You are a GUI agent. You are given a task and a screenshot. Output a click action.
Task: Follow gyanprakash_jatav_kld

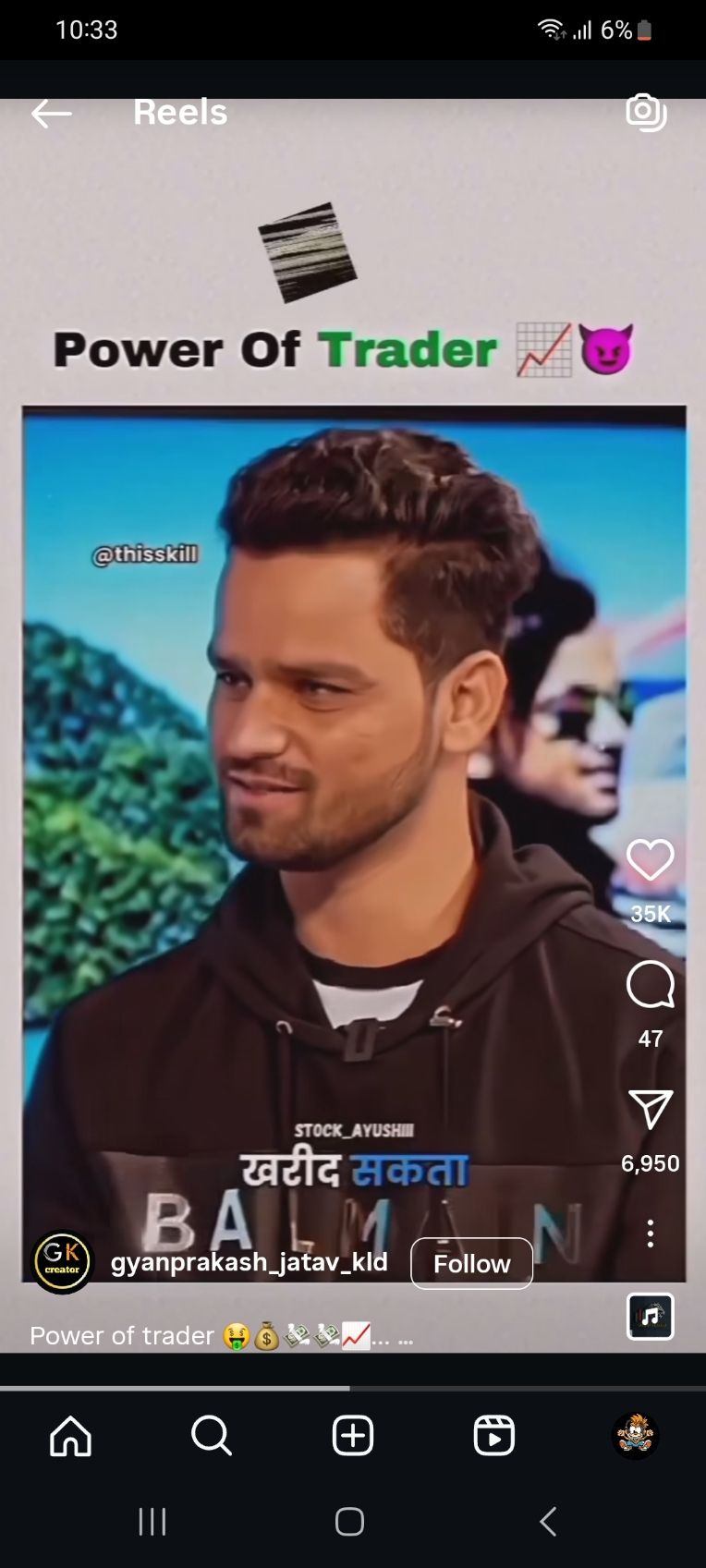[x=471, y=1263]
